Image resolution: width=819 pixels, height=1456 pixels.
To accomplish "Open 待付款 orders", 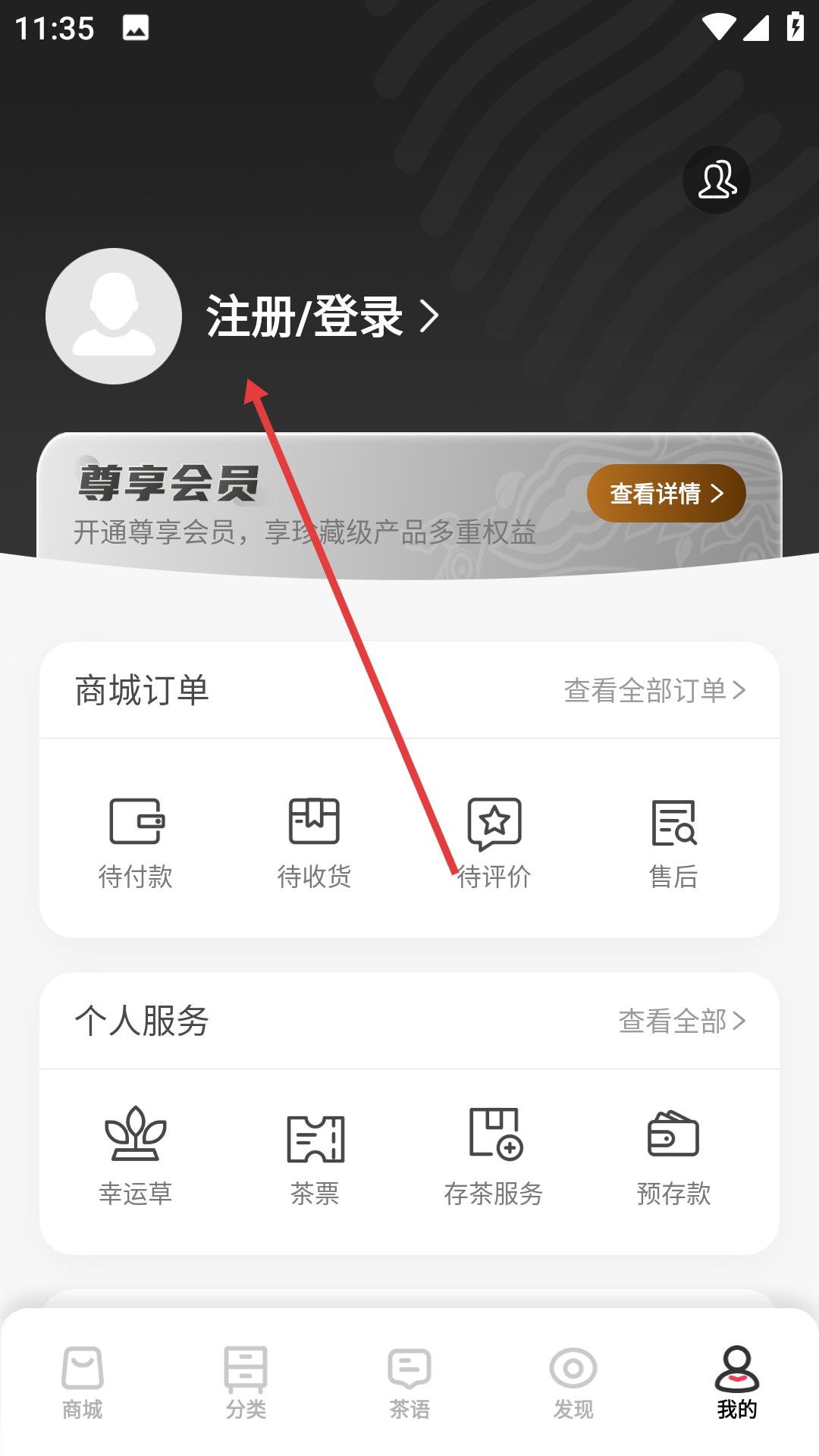I will coord(136,843).
